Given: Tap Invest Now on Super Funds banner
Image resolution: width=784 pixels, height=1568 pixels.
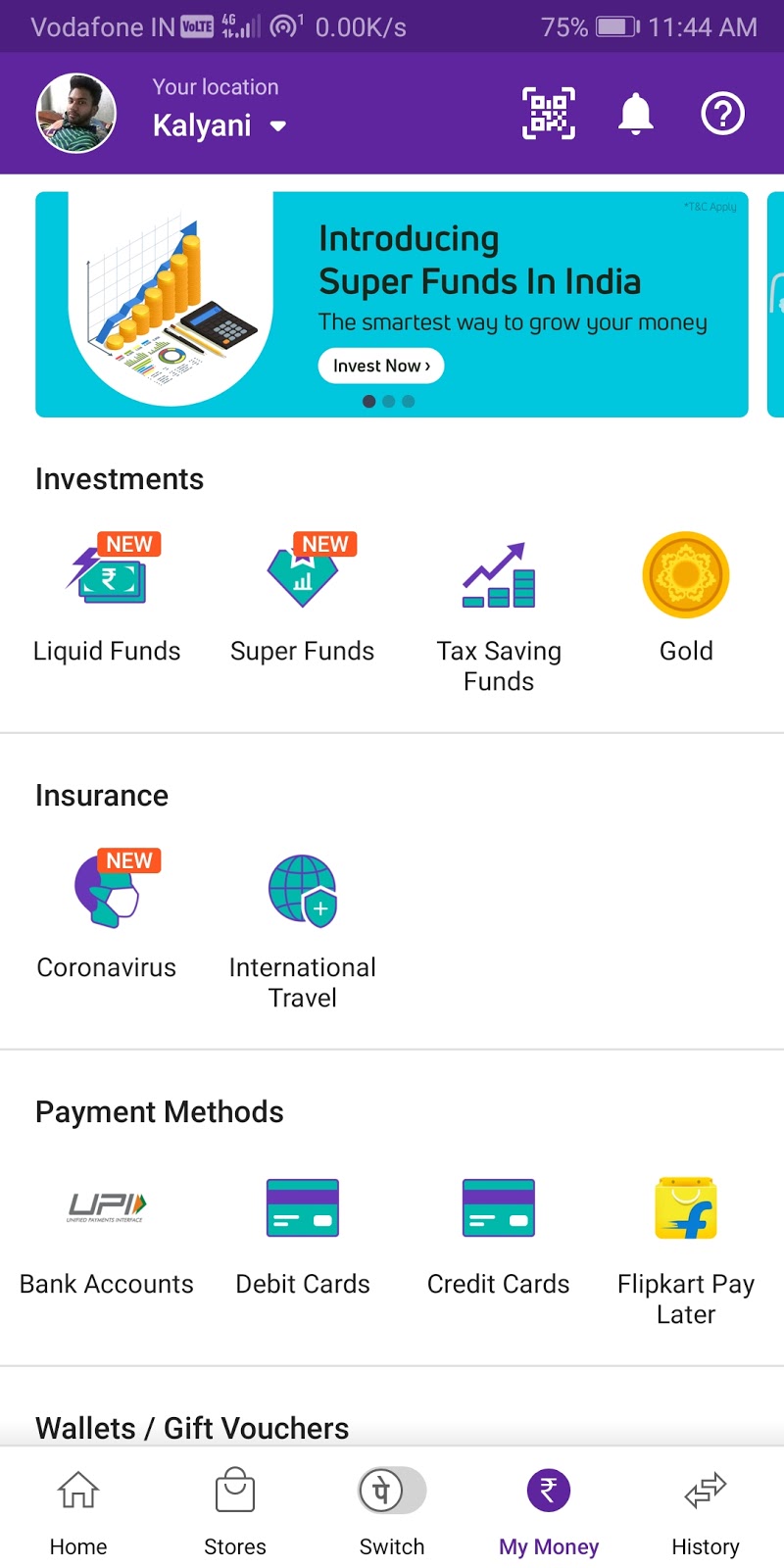Looking at the screenshot, I should click(380, 366).
